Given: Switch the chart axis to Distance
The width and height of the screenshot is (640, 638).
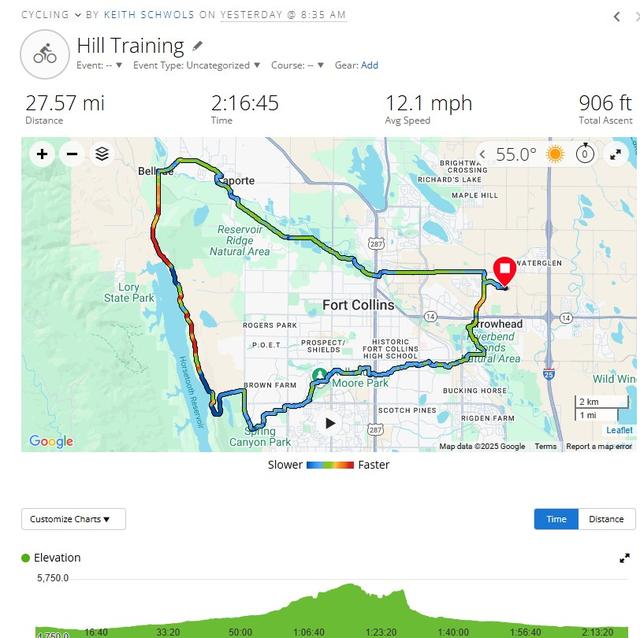Looking at the screenshot, I should tap(606, 519).
